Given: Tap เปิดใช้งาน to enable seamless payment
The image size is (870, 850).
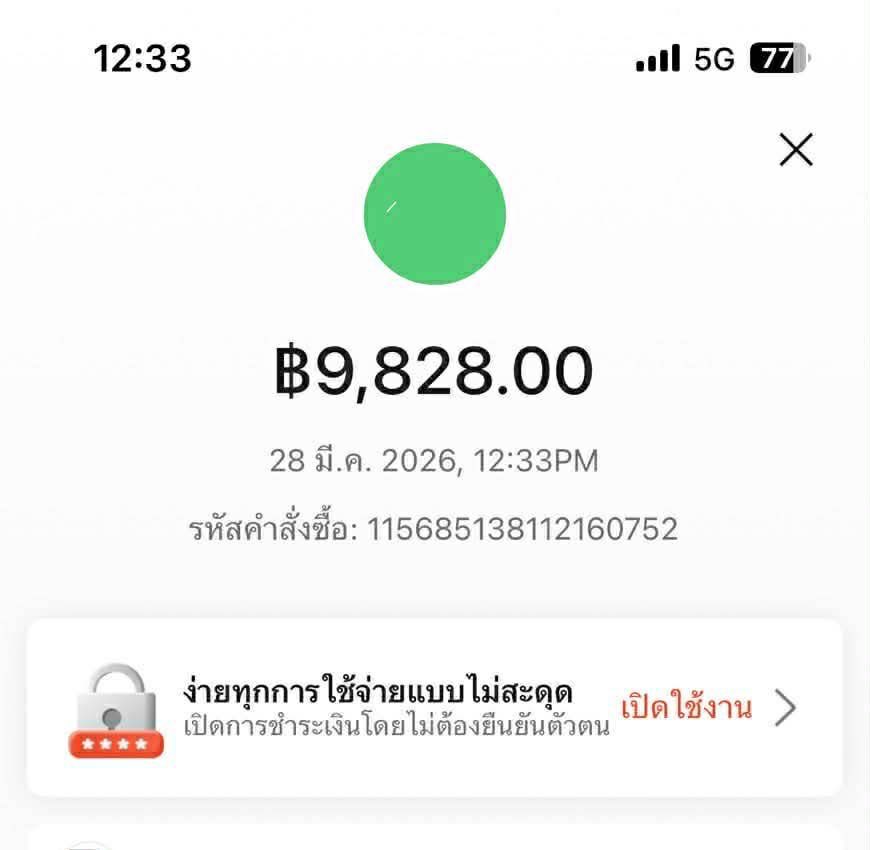Looking at the screenshot, I should pyautogui.click(x=687, y=708).
